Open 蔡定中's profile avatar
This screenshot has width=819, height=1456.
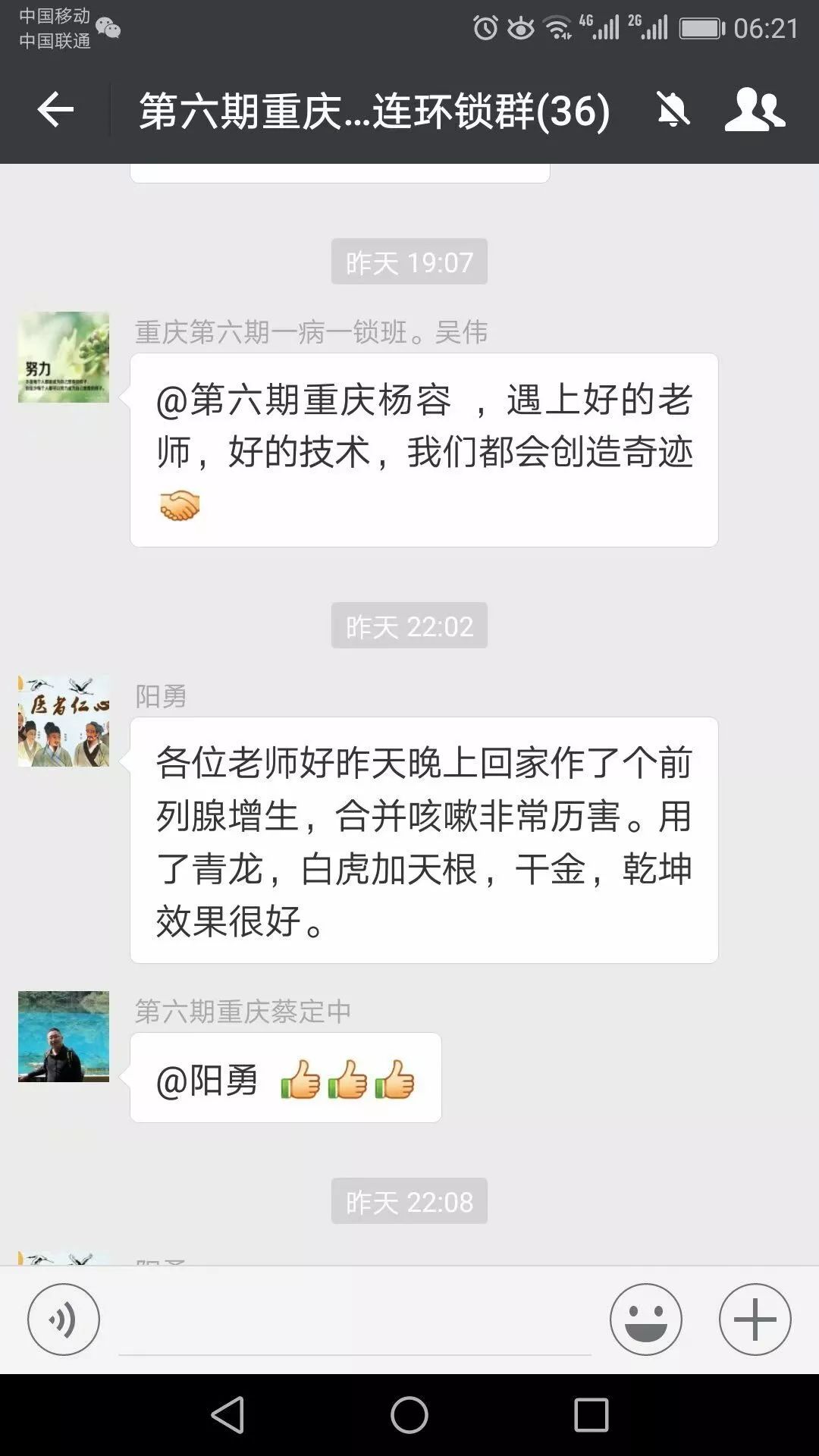click(64, 1037)
